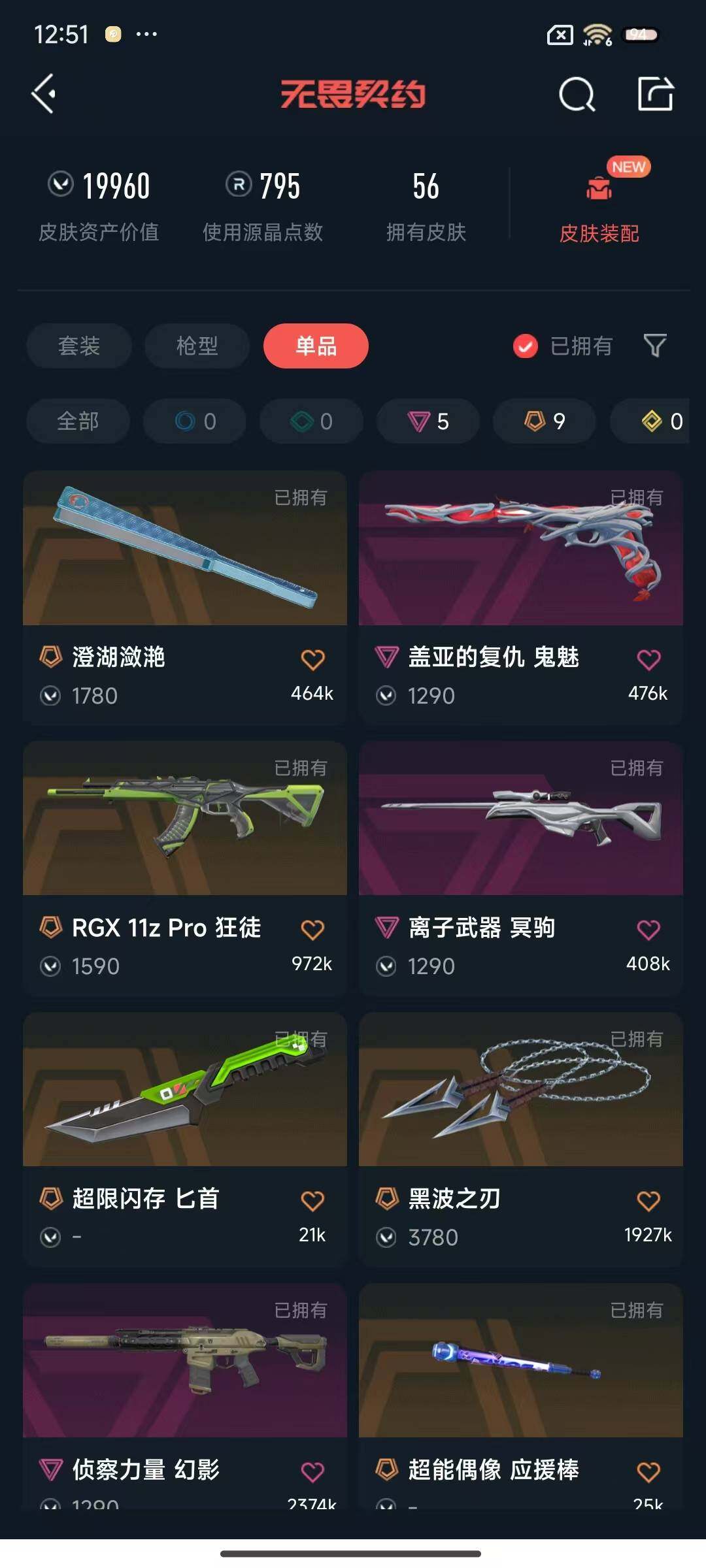This screenshot has height=1568, width=706.
Task: Select the green rarity filter showing 0
Action: coord(311,421)
